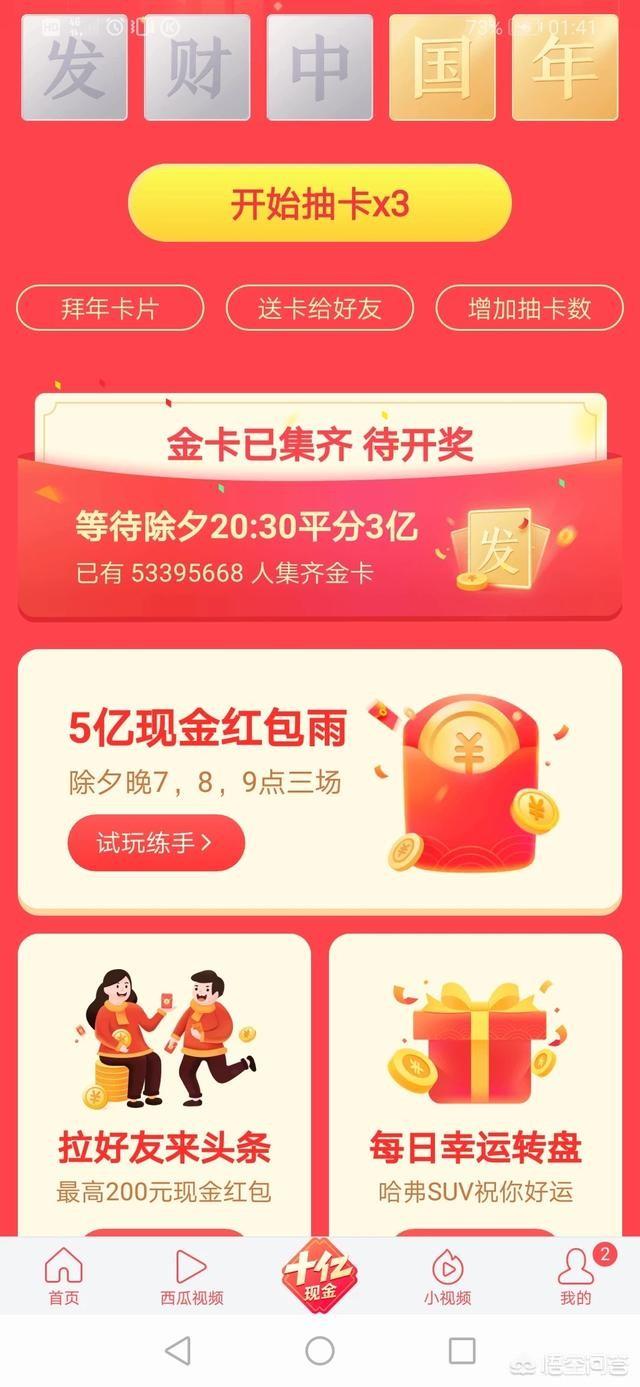Open 拜年卡片
The image size is (640, 1387).
(x=110, y=308)
